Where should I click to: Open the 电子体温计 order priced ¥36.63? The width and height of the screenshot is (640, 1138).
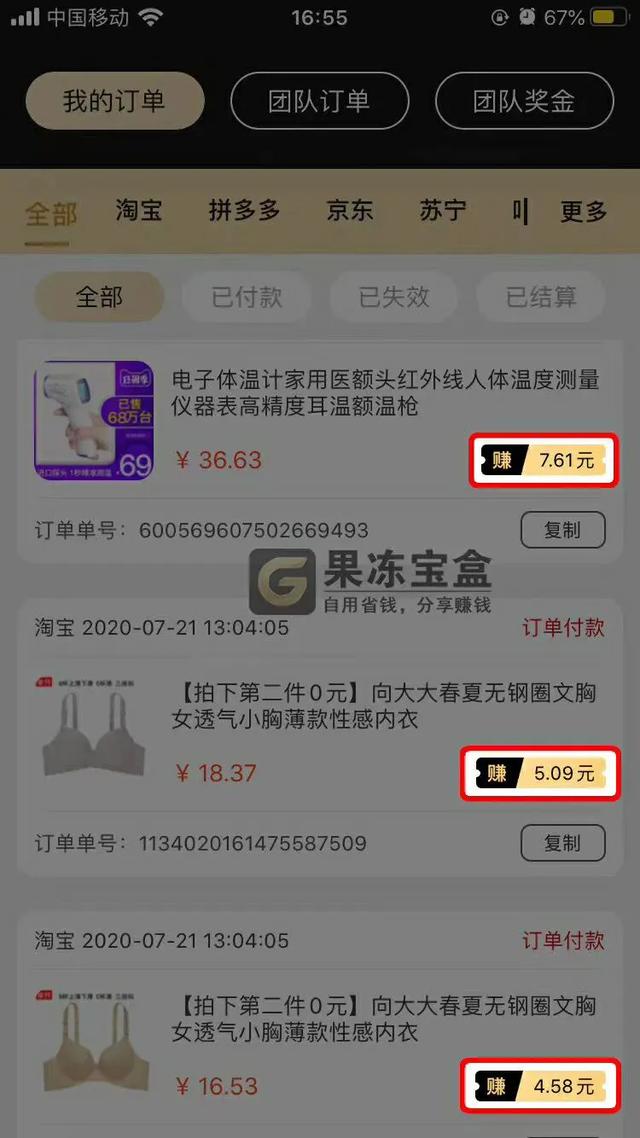tap(385, 393)
